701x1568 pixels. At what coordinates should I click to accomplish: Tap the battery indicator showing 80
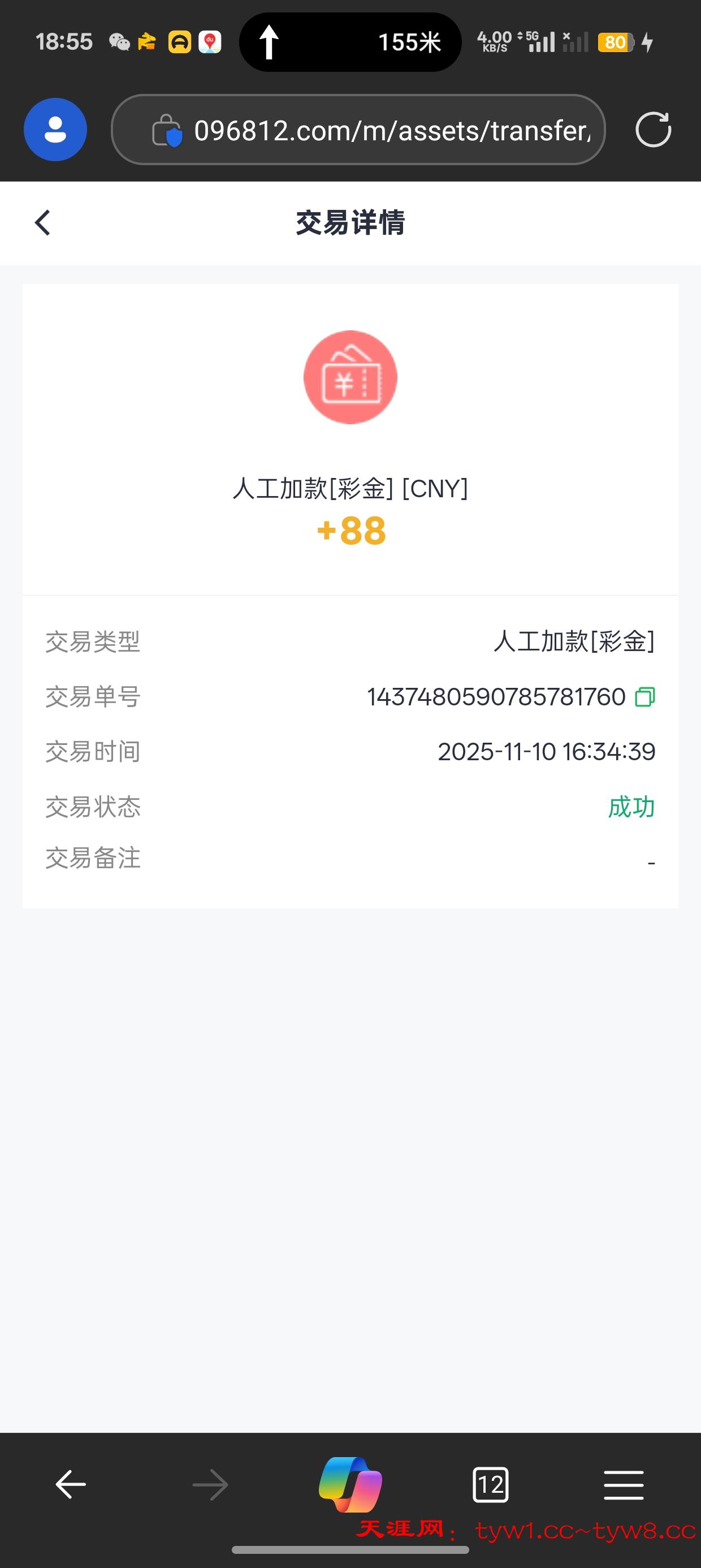616,41
